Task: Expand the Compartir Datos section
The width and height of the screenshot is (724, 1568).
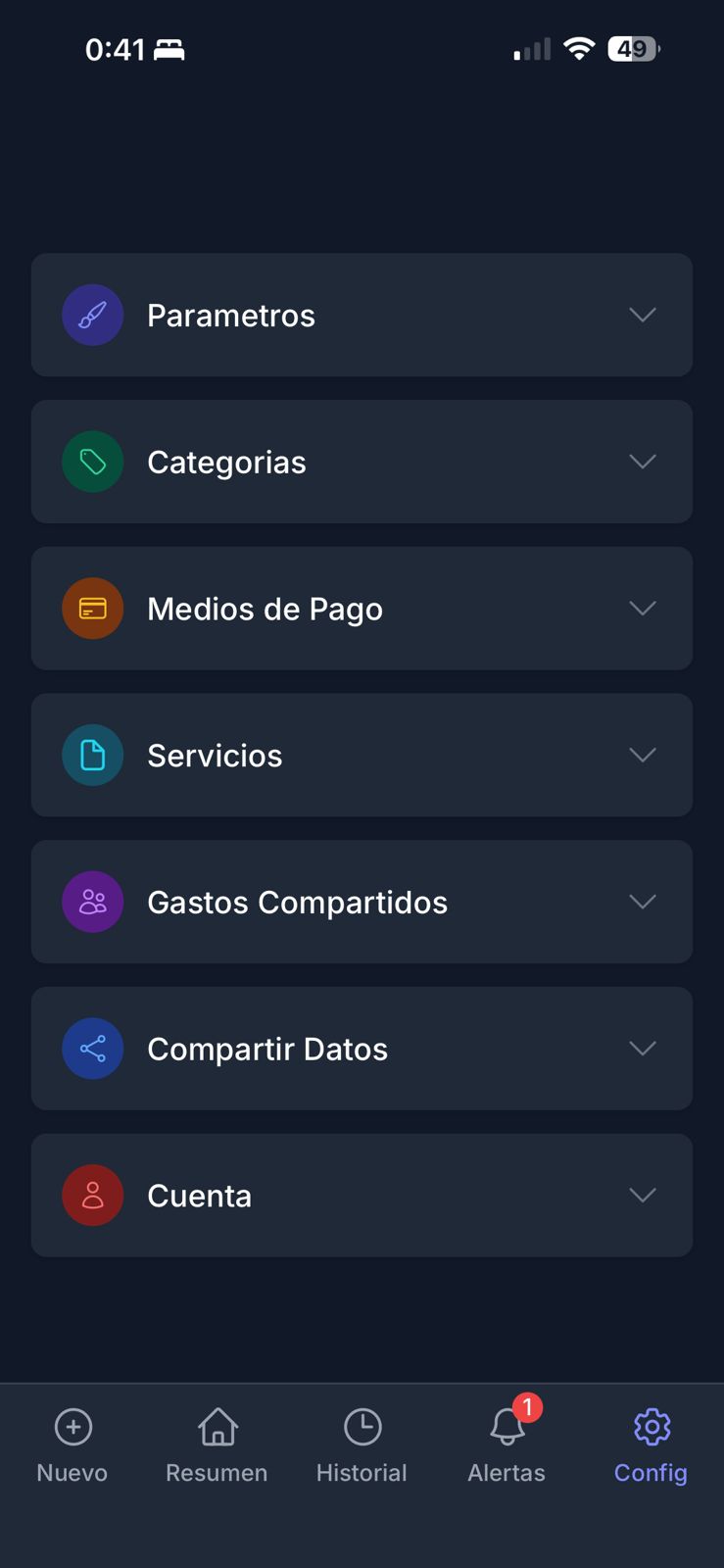Action: 362,1049
